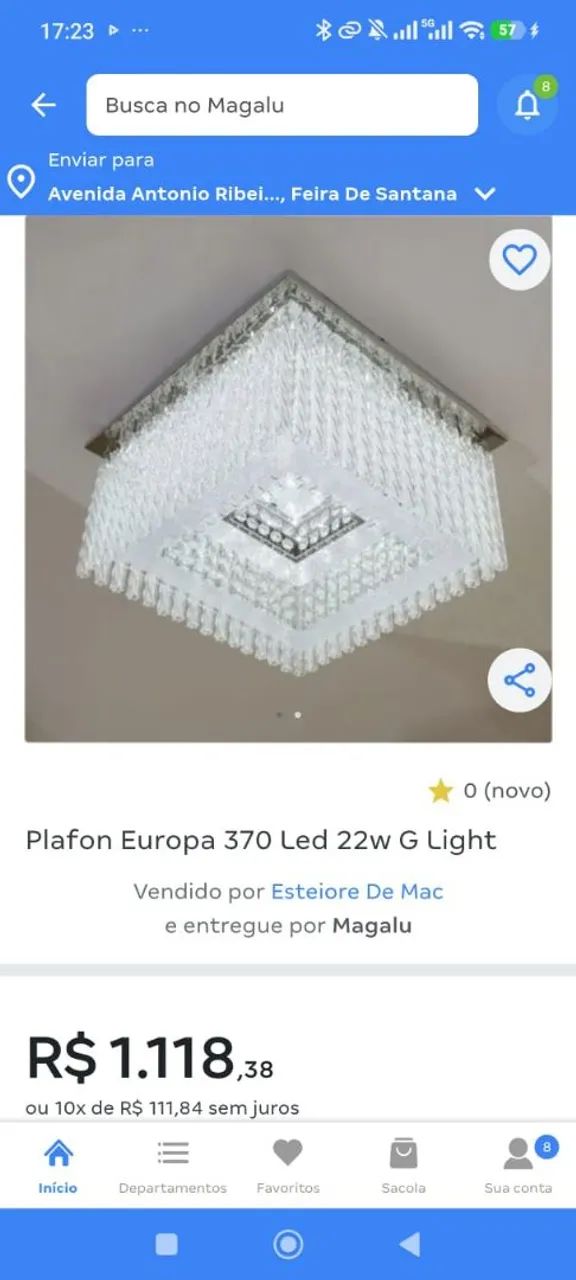Open the Sacola shopping bag
The height and width of the screenshot is (1280, 576).
(403, 1166)
